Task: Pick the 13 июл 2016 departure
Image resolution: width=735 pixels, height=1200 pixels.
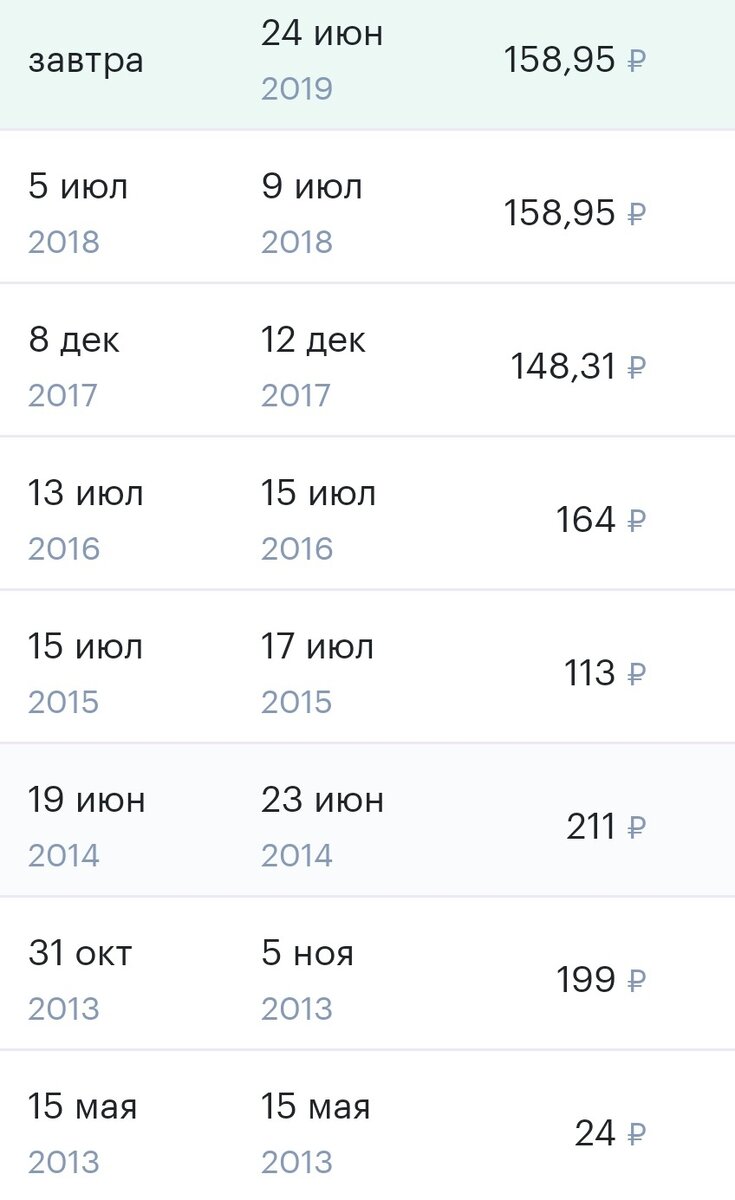Action: [x=84, y=514]
